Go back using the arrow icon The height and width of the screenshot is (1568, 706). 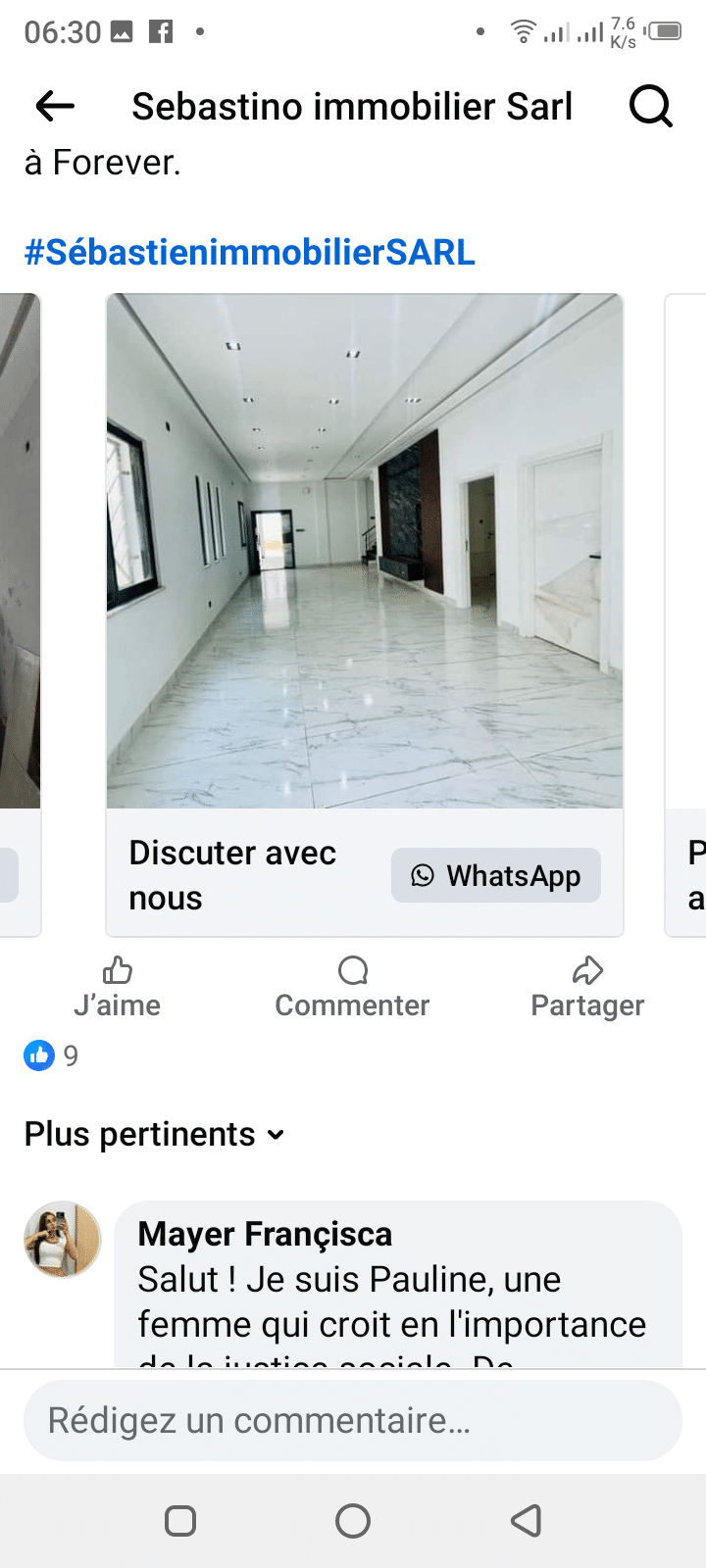pyautogui.click(x=55, y=106)
